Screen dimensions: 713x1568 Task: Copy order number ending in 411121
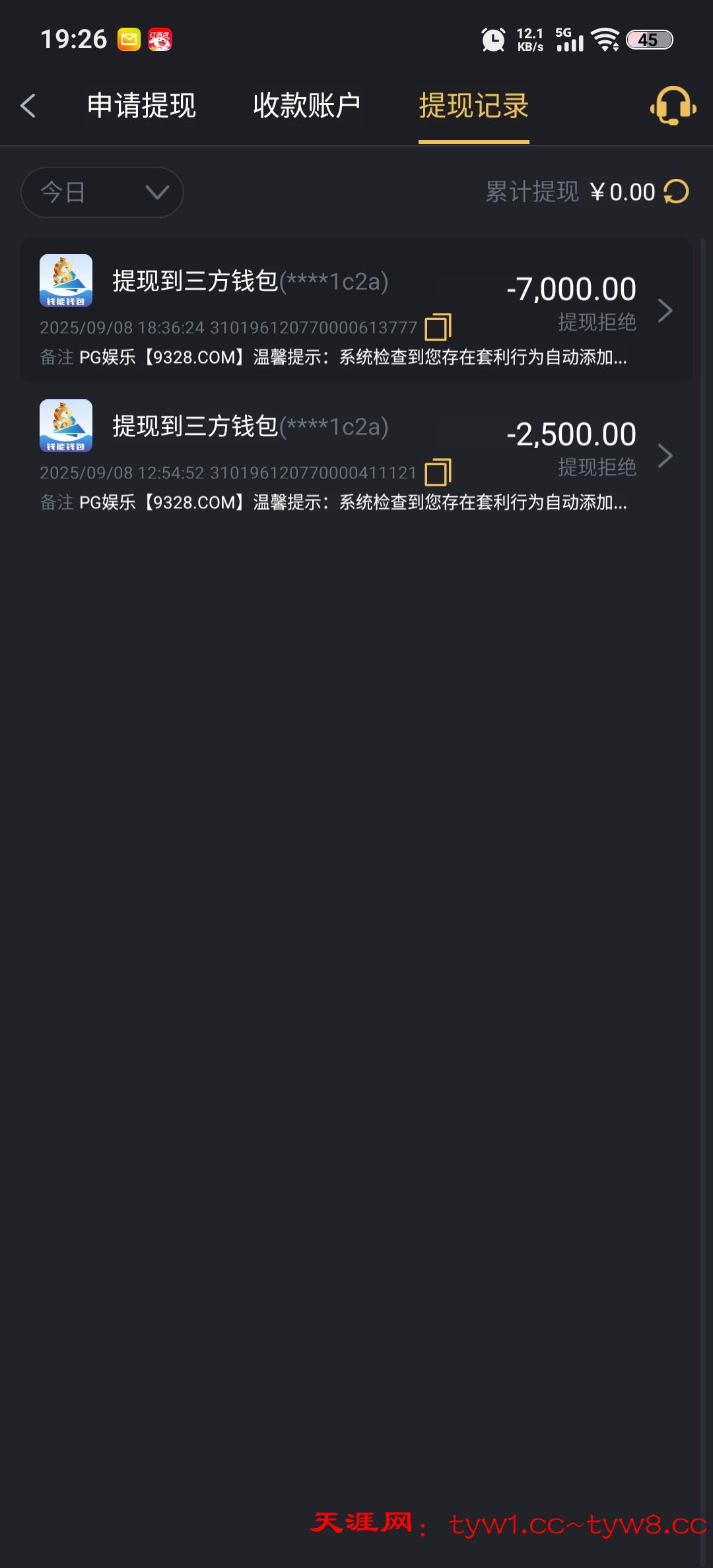(438, 473)
